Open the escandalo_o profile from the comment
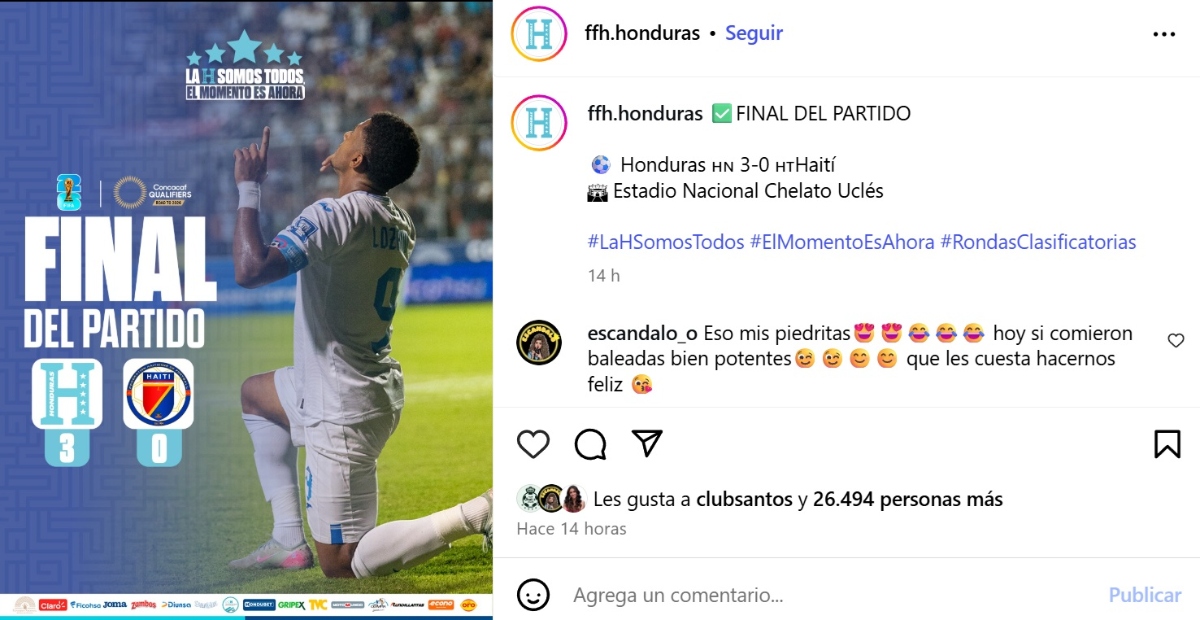This screenshot has width=1200, height=620. click(642, 333)
